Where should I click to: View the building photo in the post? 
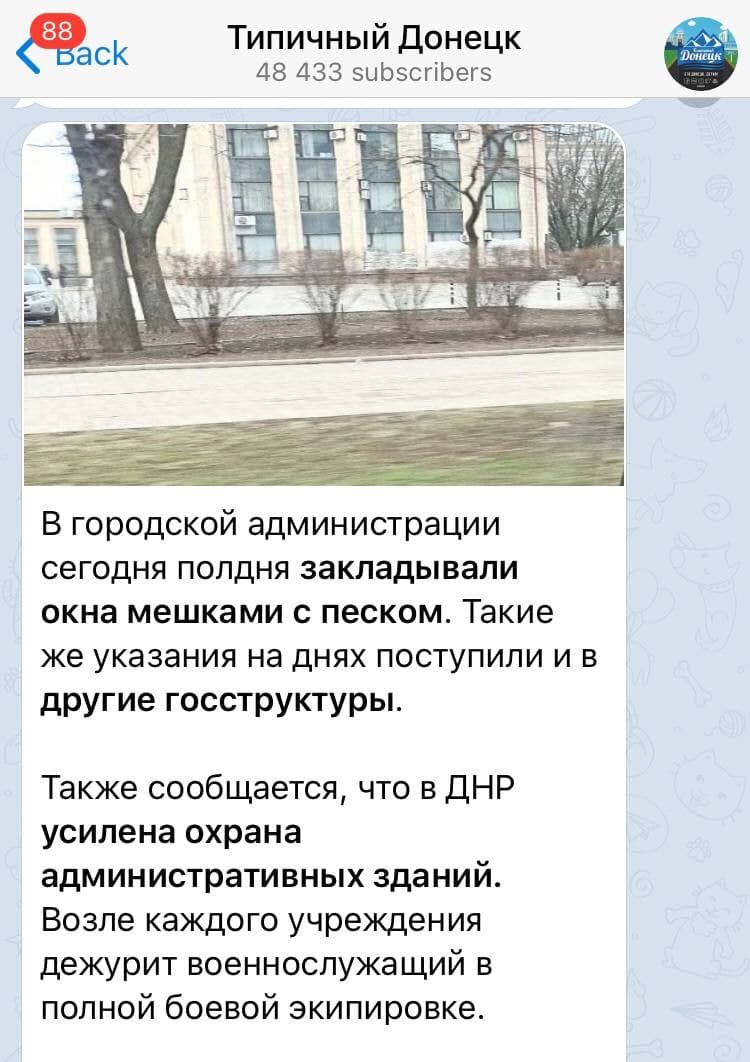click(x=324, y=304)
